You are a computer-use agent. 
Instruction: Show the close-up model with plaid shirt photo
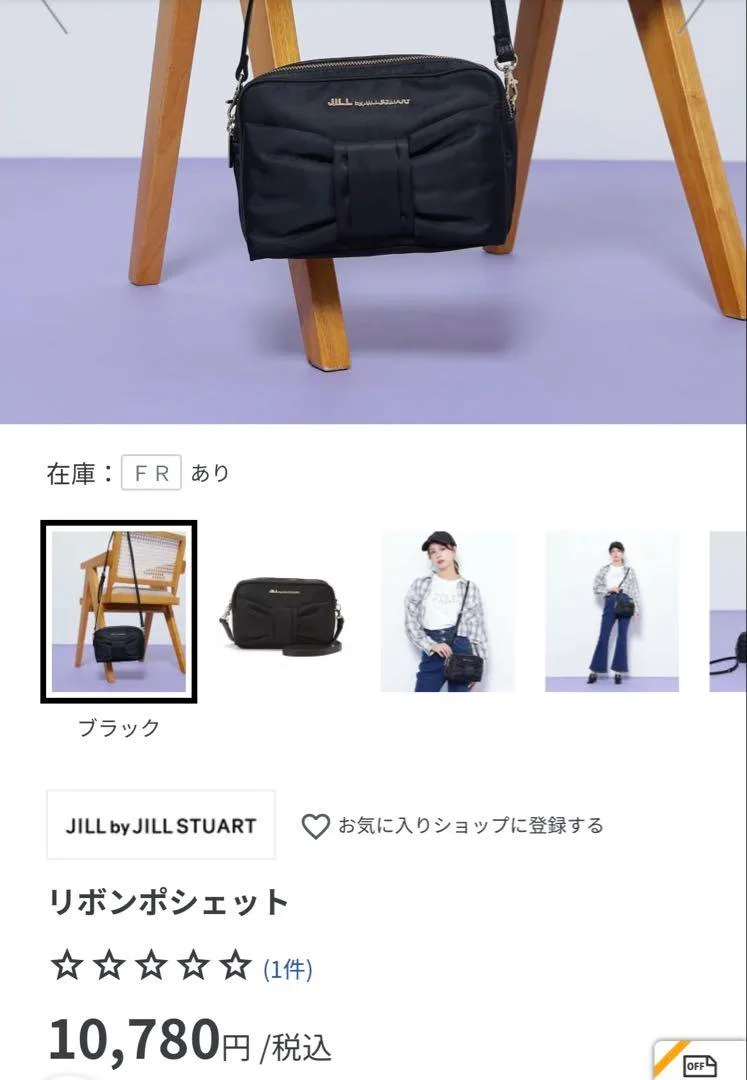pyautogui.click(x=447, y=612)
